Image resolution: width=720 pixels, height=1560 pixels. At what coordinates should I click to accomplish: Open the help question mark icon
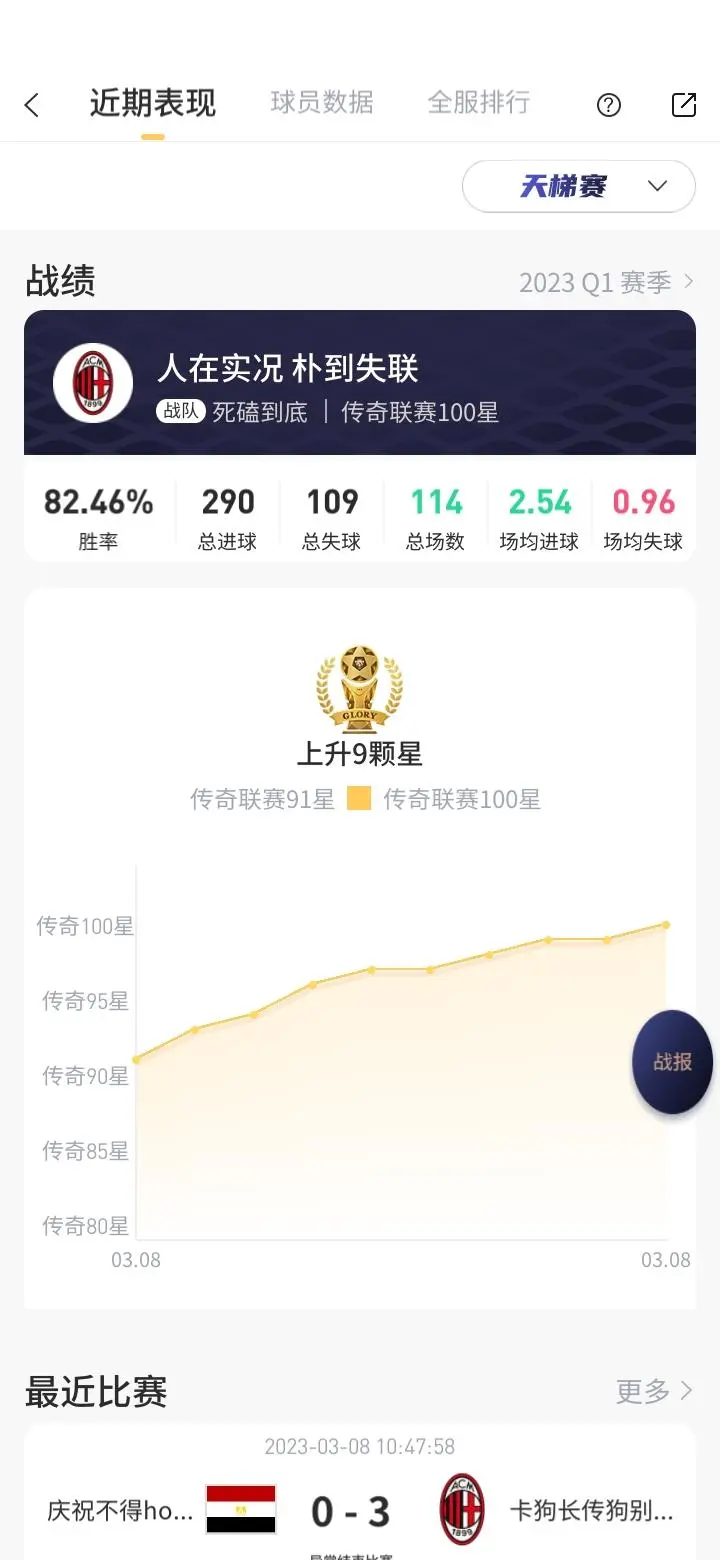point(608,105)
